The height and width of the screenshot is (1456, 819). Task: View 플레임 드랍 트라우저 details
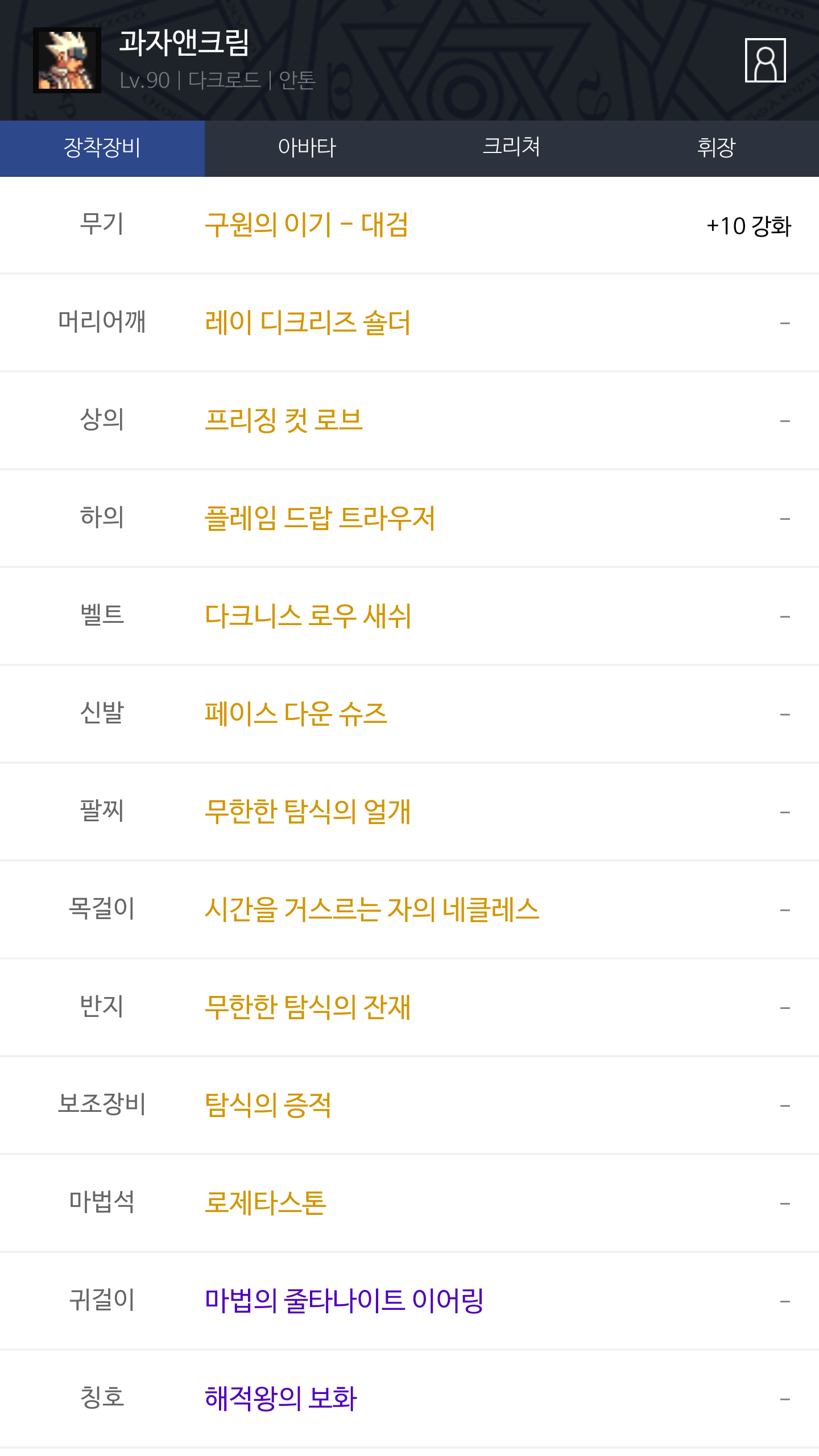[320, 519]
